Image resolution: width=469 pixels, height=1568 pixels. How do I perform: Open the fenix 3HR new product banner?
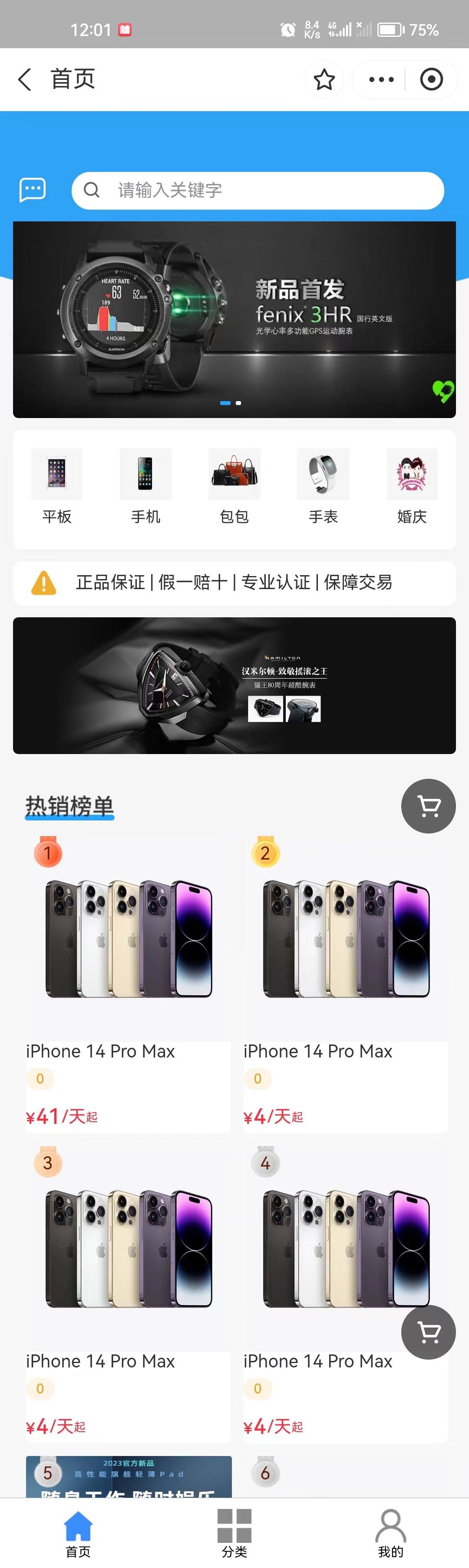pos(234,319)
